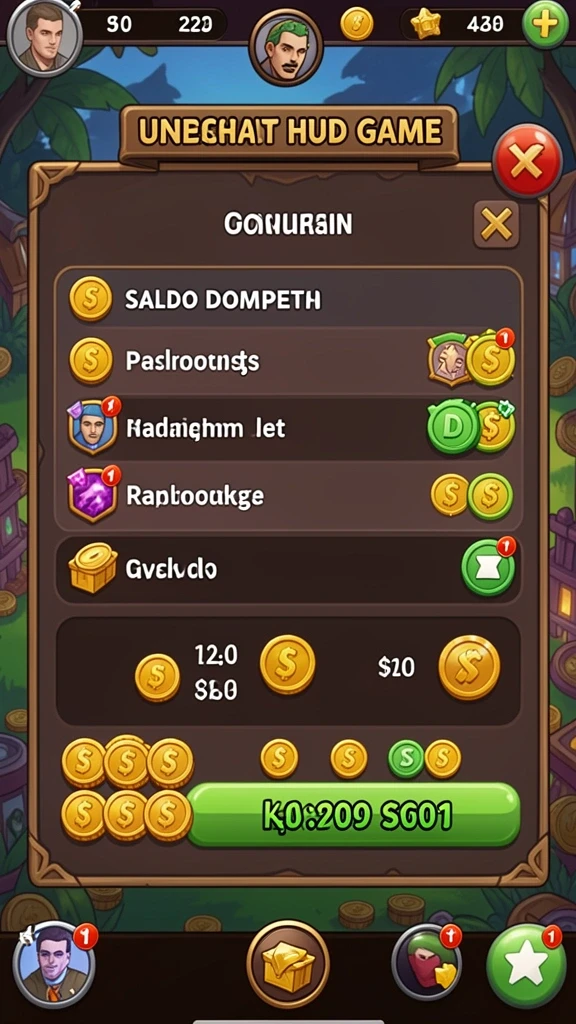Select the Paslrootnsts row
This screenshot has height=1024, width=576.
[288, 361]
